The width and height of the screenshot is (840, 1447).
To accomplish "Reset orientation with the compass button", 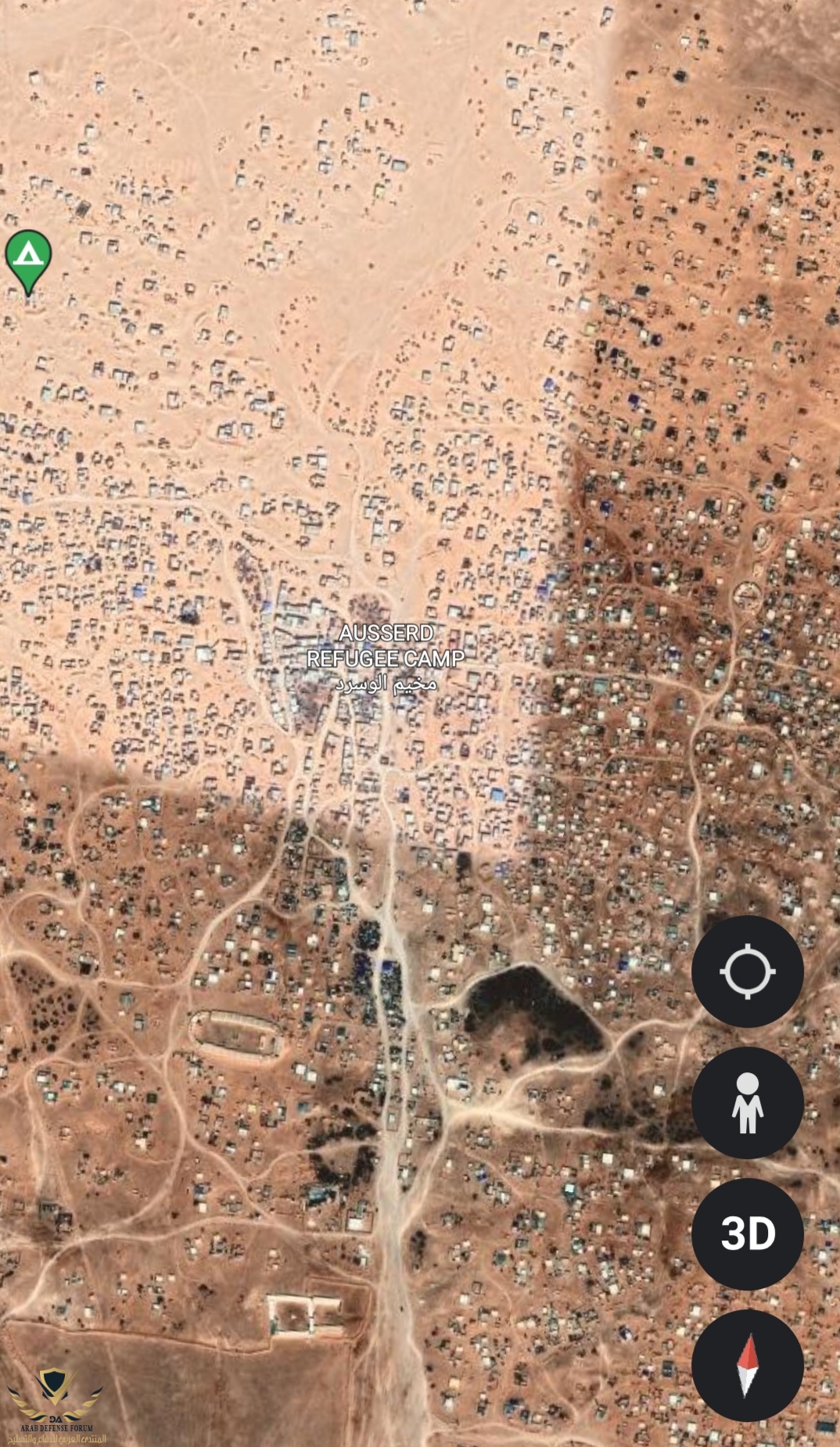I will [x=747, y=1365].
